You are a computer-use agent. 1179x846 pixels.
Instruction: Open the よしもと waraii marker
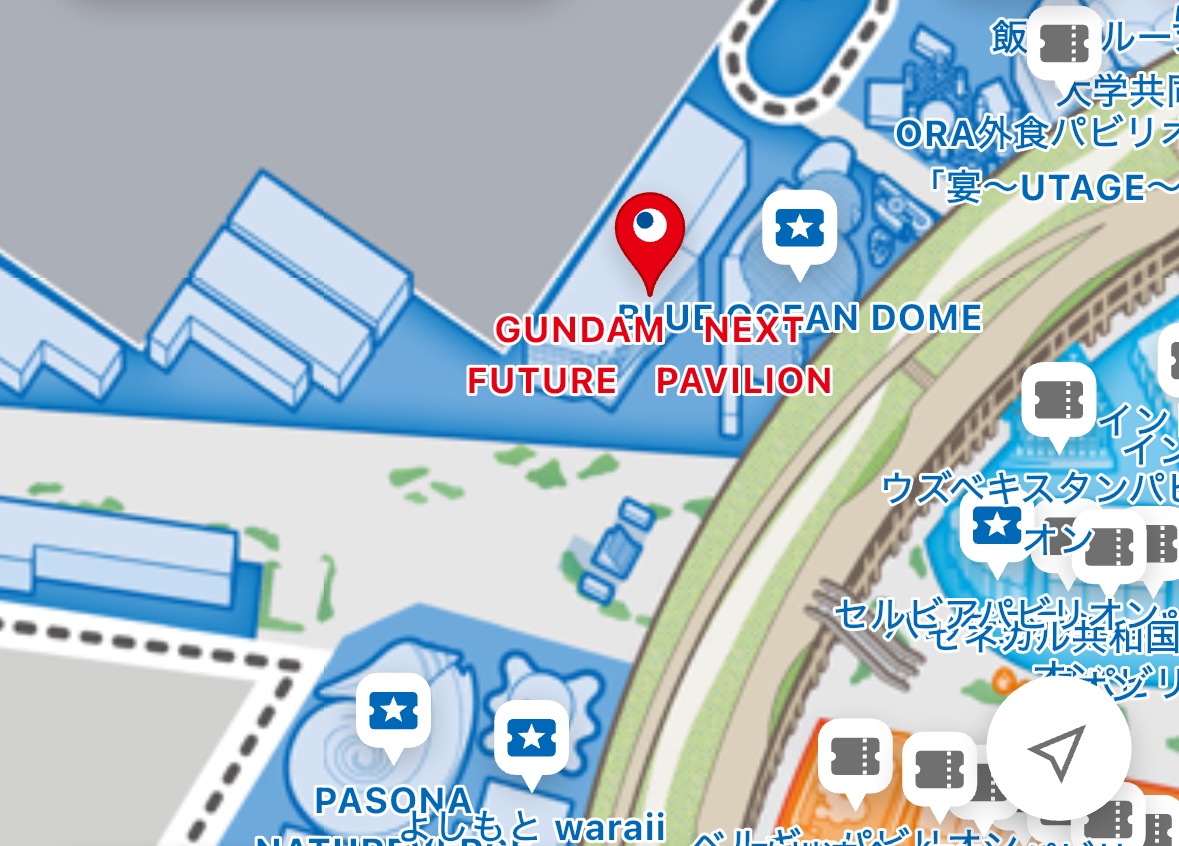[532, 738]
